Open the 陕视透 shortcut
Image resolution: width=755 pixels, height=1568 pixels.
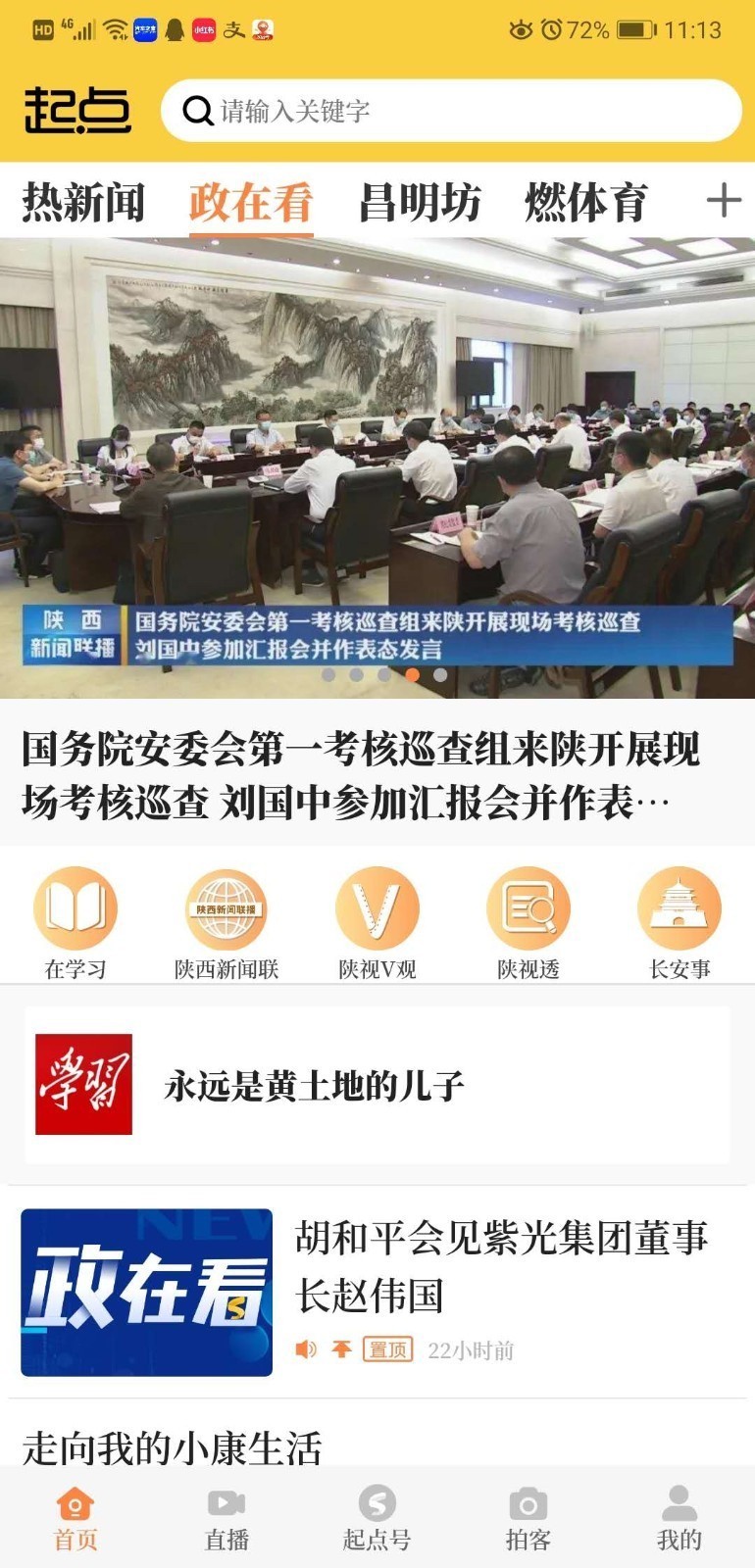click(528, 923)
